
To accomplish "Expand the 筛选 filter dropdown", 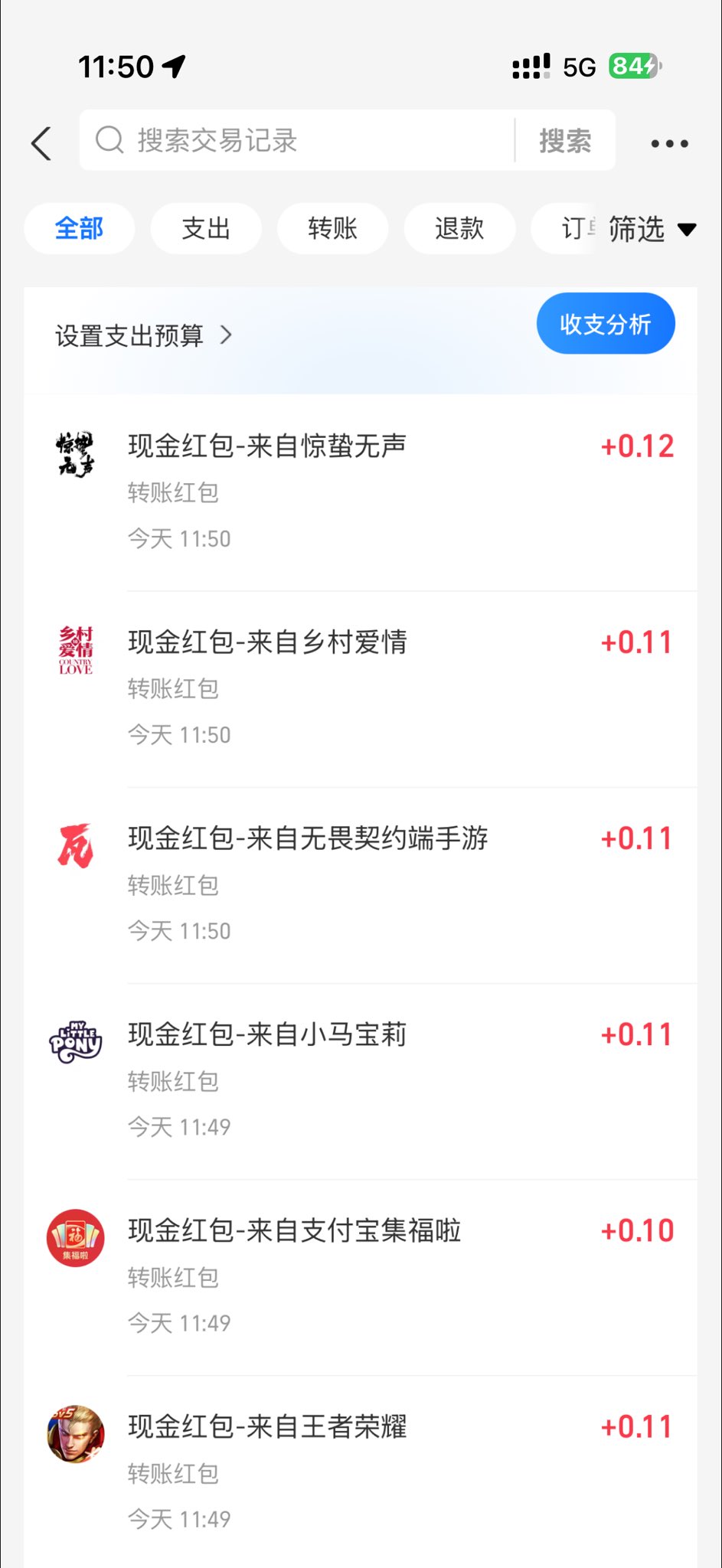I will tap(652, 229).
